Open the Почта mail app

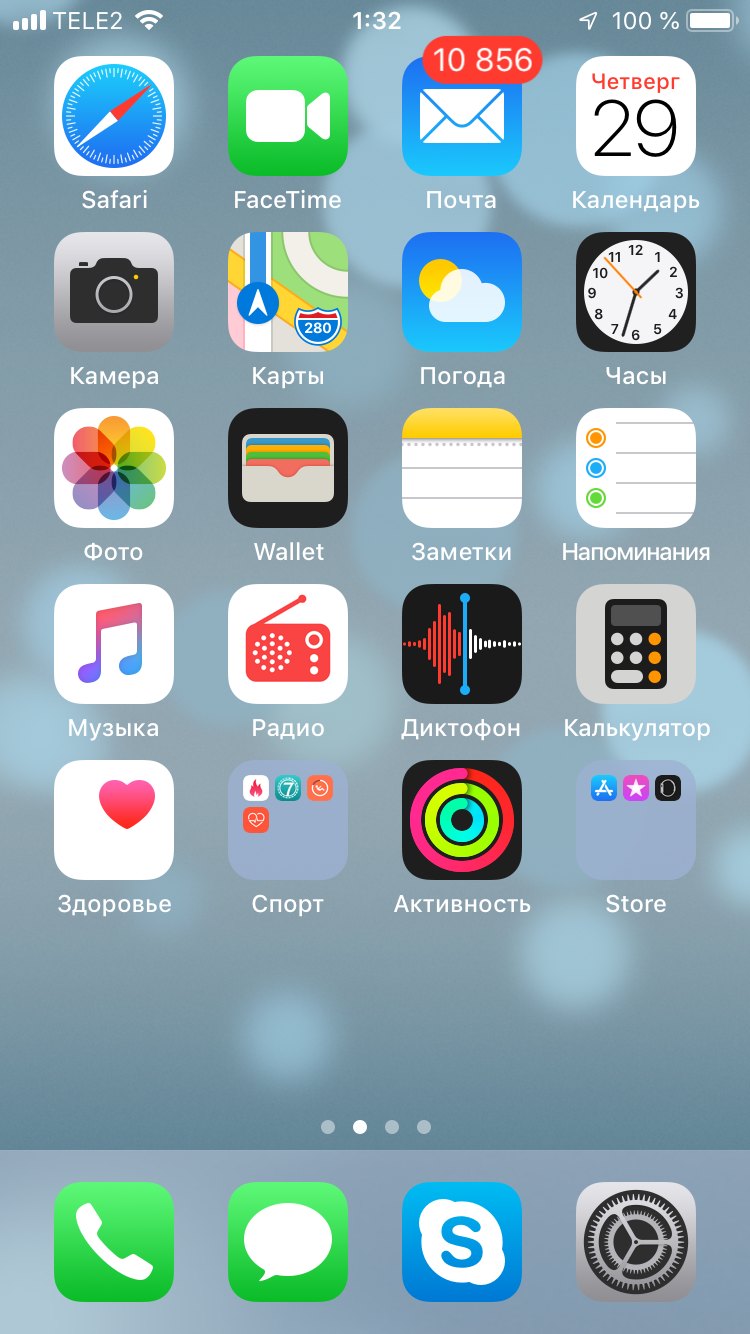click(462, 116)
